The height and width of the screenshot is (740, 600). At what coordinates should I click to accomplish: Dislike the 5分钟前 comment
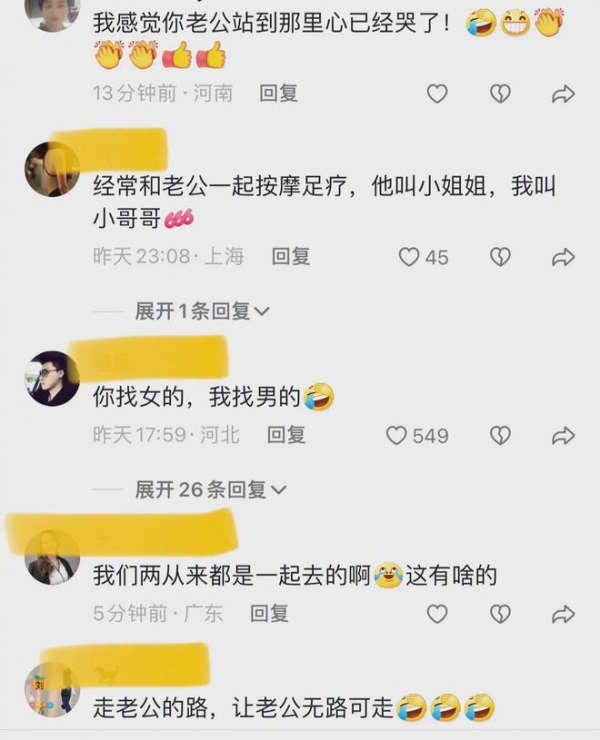tap(500, 613)
